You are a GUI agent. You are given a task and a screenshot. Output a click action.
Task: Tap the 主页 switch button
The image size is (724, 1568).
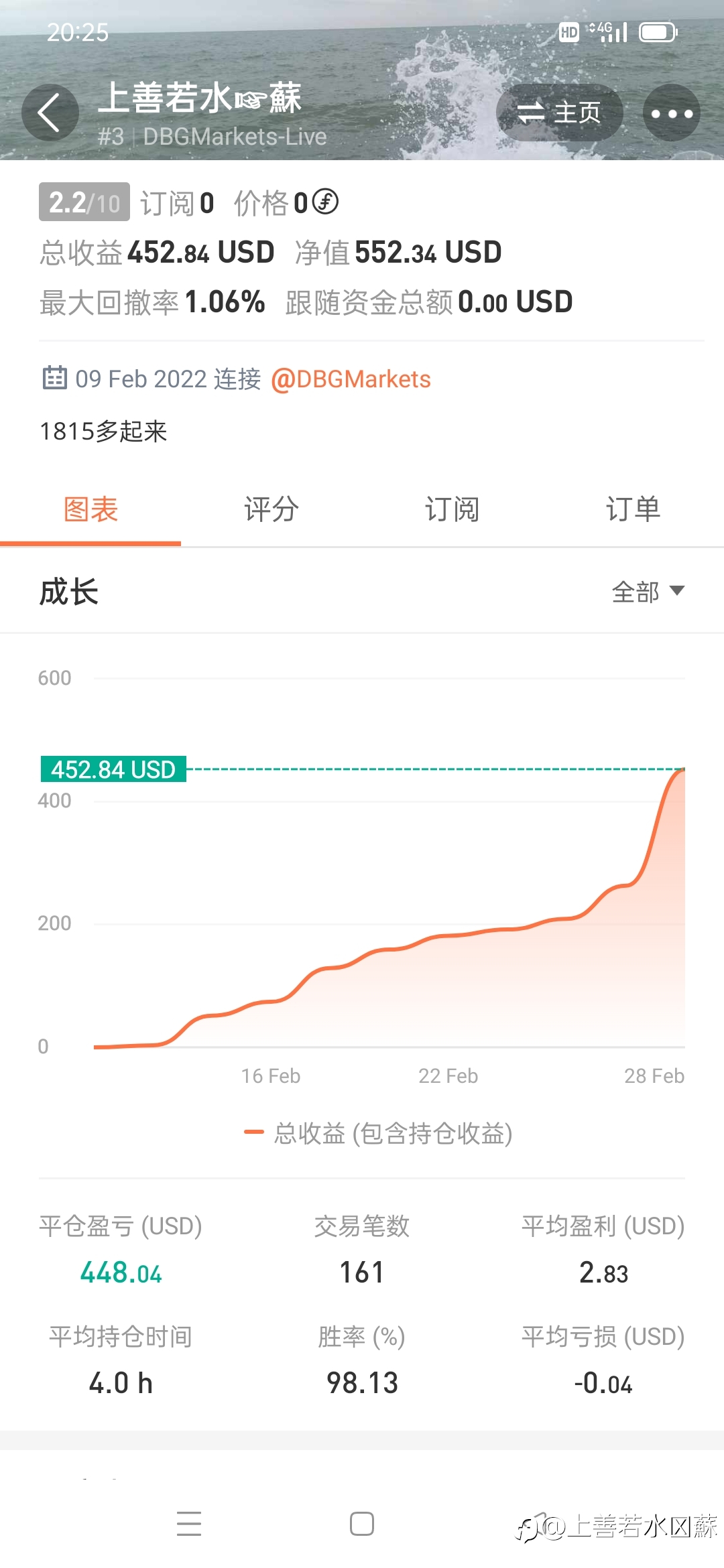(560, 113)
